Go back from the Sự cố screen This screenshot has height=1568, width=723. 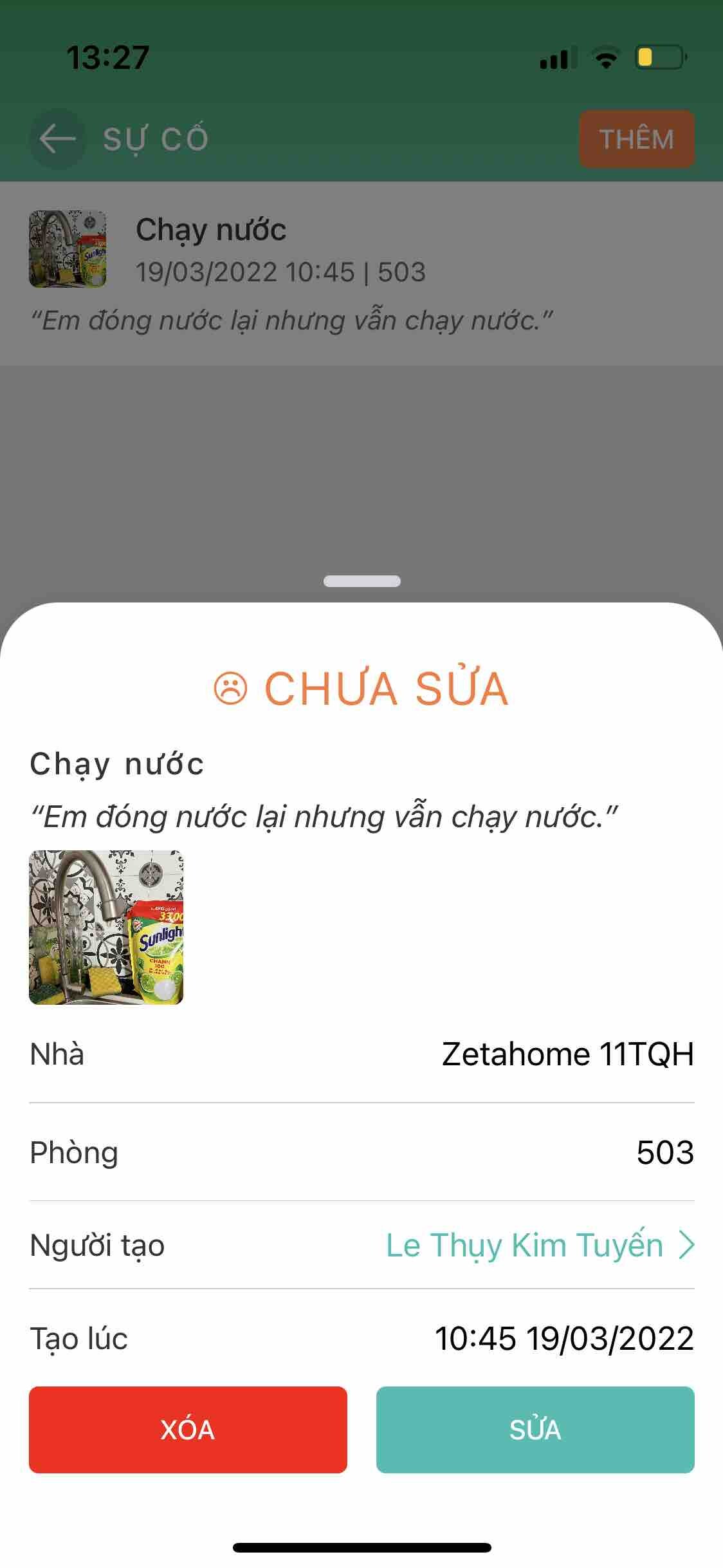tap(57, 139)
